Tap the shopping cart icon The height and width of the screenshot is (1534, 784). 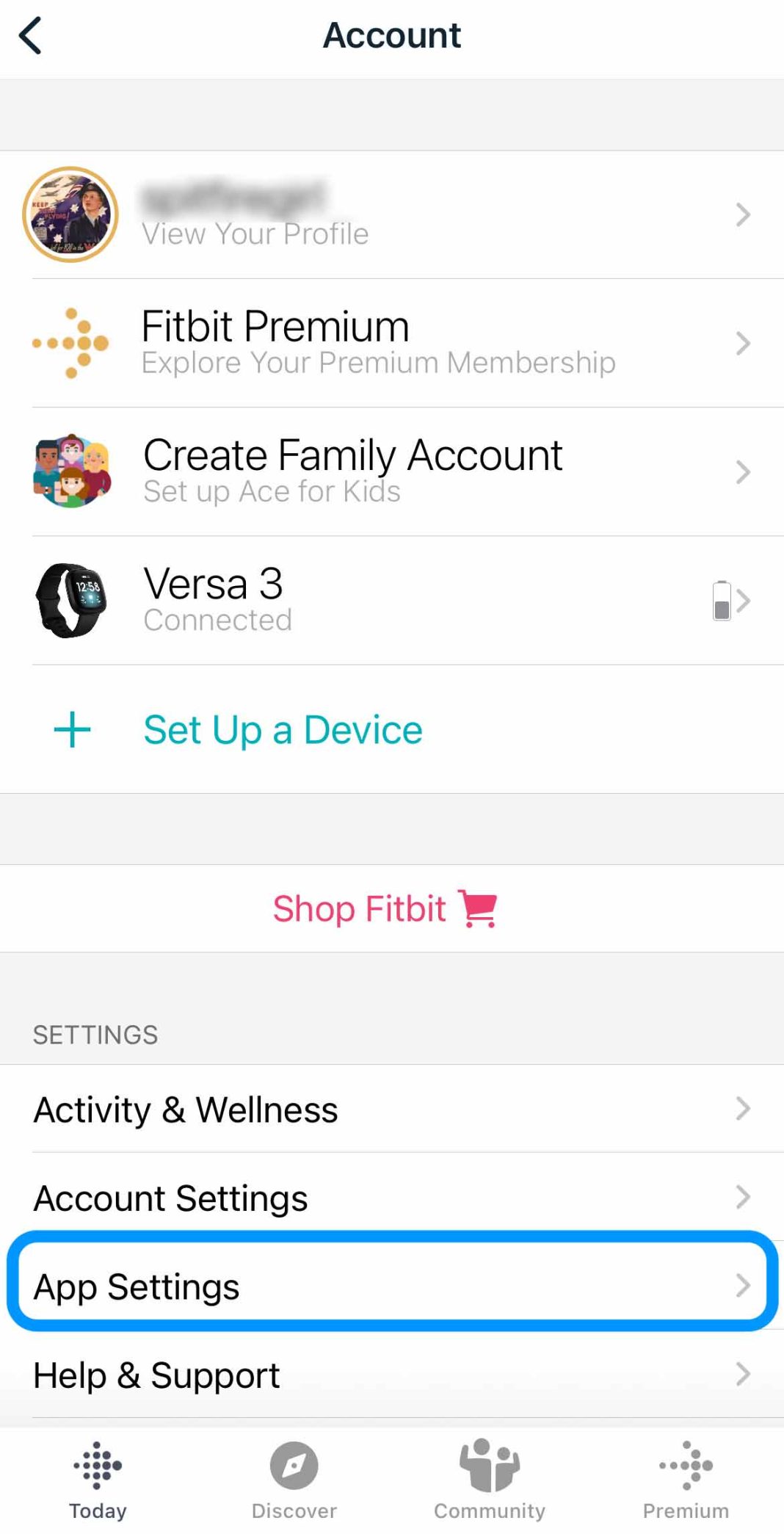[478, 908]
